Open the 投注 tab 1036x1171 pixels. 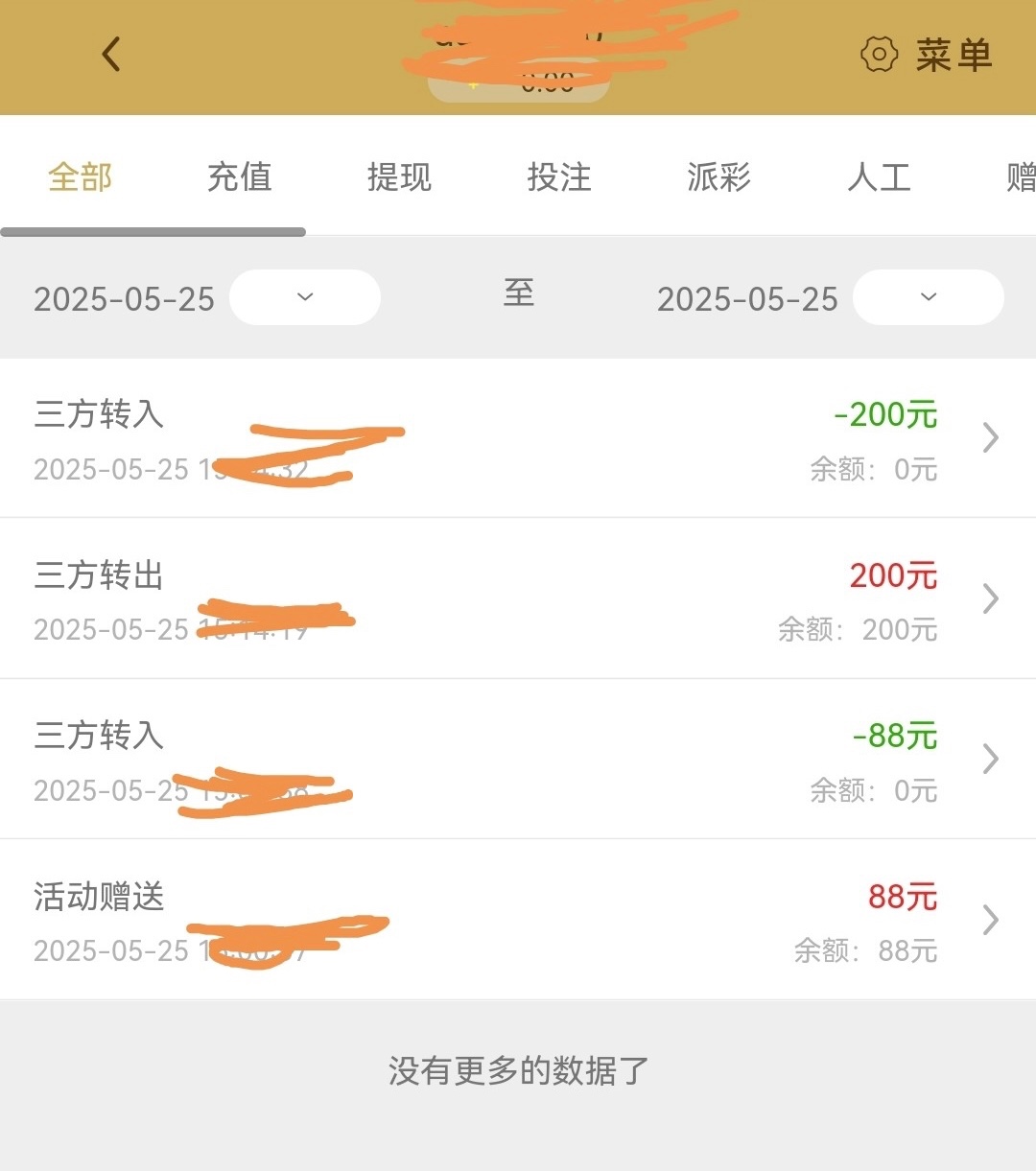(559, 177)
